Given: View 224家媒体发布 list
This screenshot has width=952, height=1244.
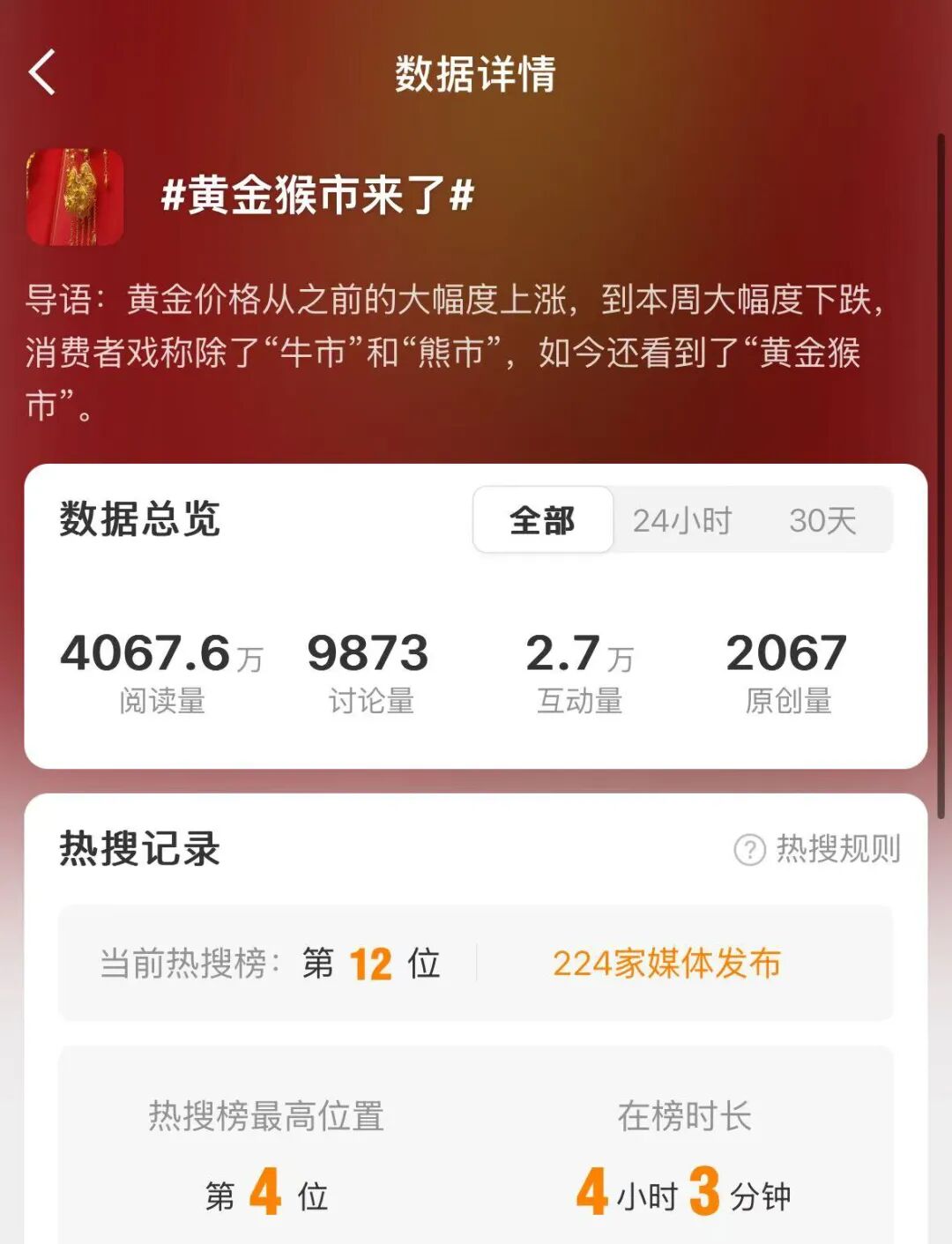Looking at the screenshot, I should [666, 964].
